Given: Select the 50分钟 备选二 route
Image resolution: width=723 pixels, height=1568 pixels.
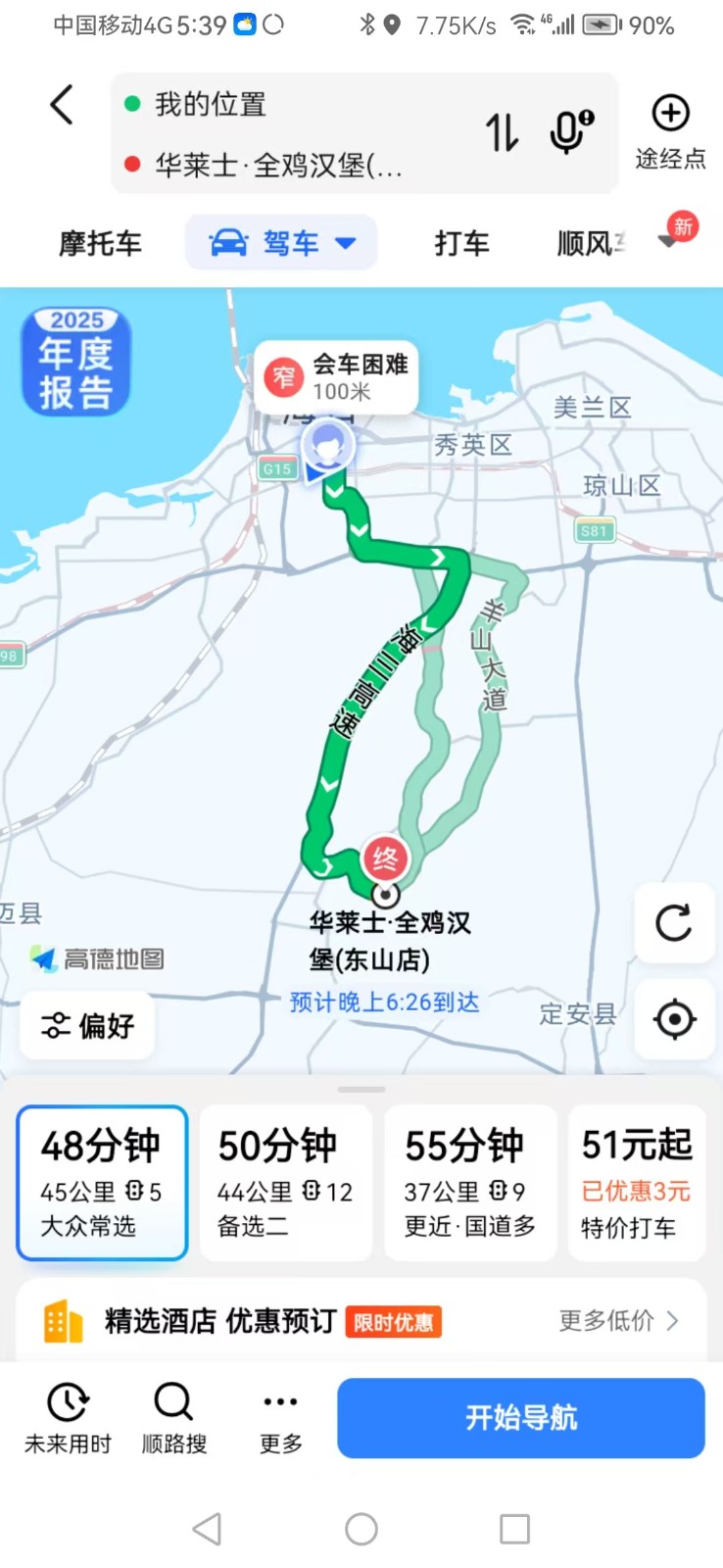Looking at the screenshot, I should point(286,1183).
